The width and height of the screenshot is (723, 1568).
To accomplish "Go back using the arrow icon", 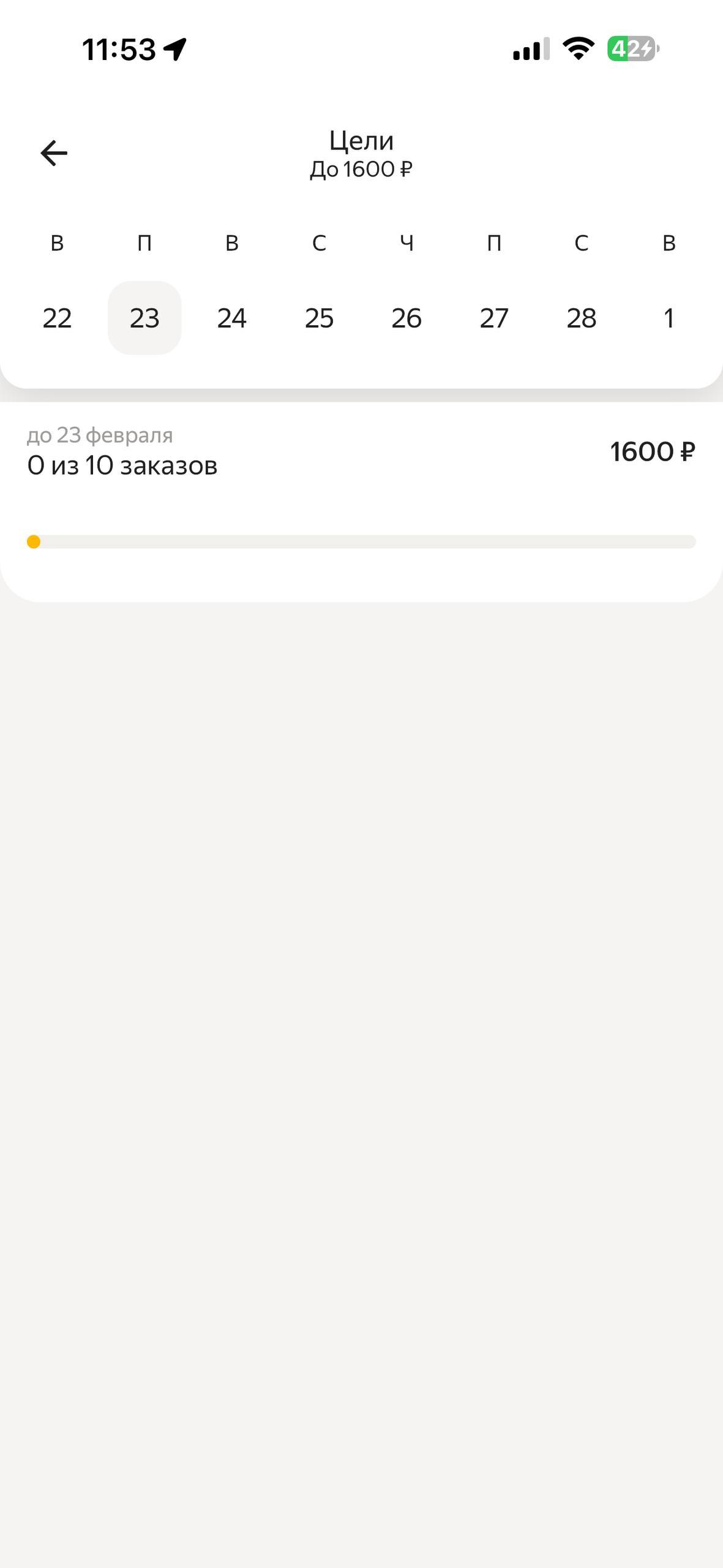I will [x=54, y=153].
